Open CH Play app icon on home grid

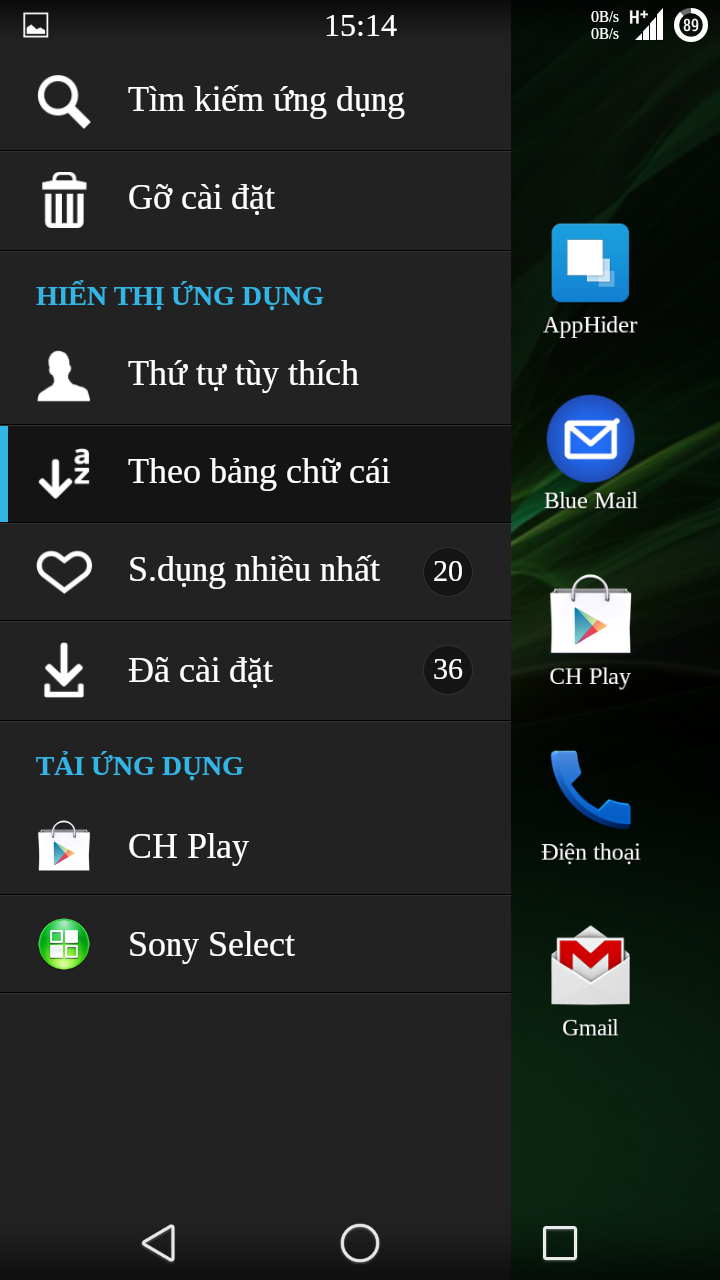590,631
